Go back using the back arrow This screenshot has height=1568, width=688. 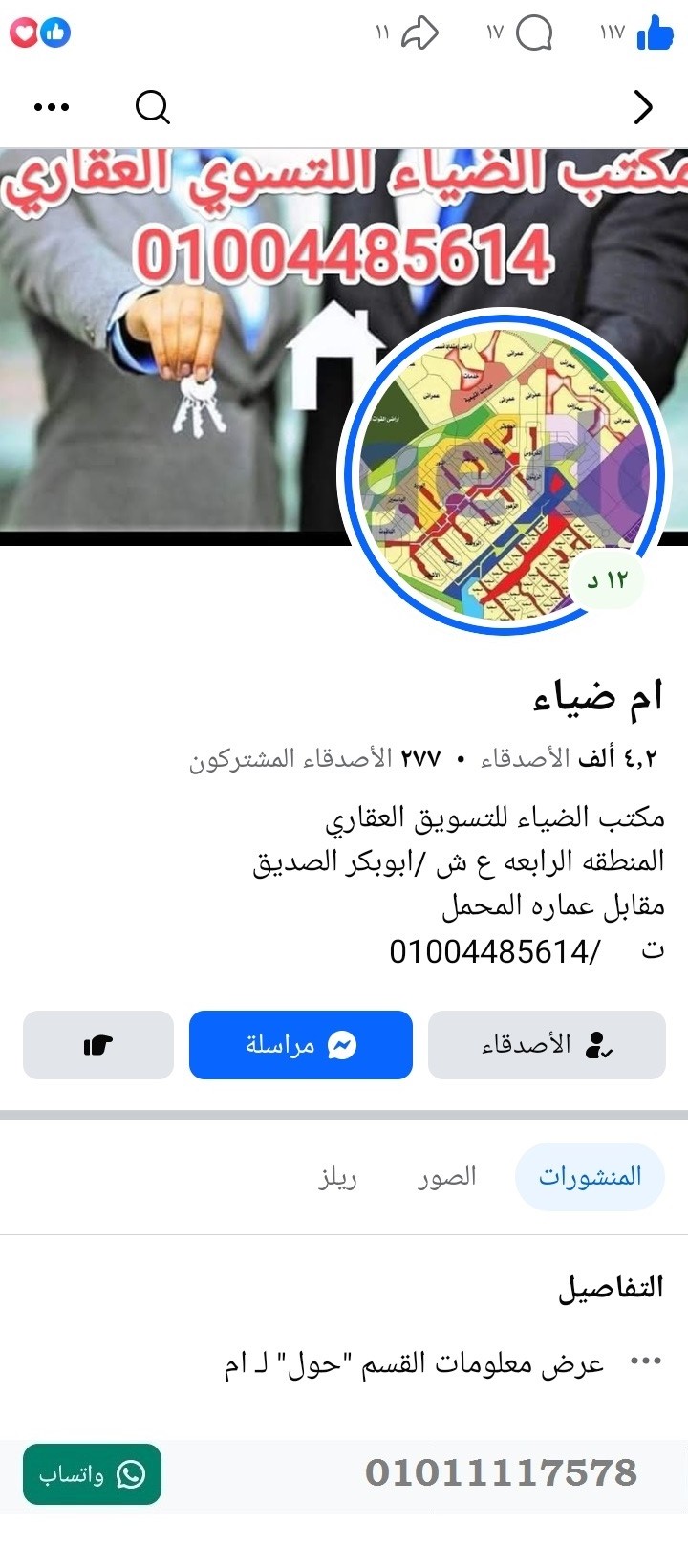643,107
